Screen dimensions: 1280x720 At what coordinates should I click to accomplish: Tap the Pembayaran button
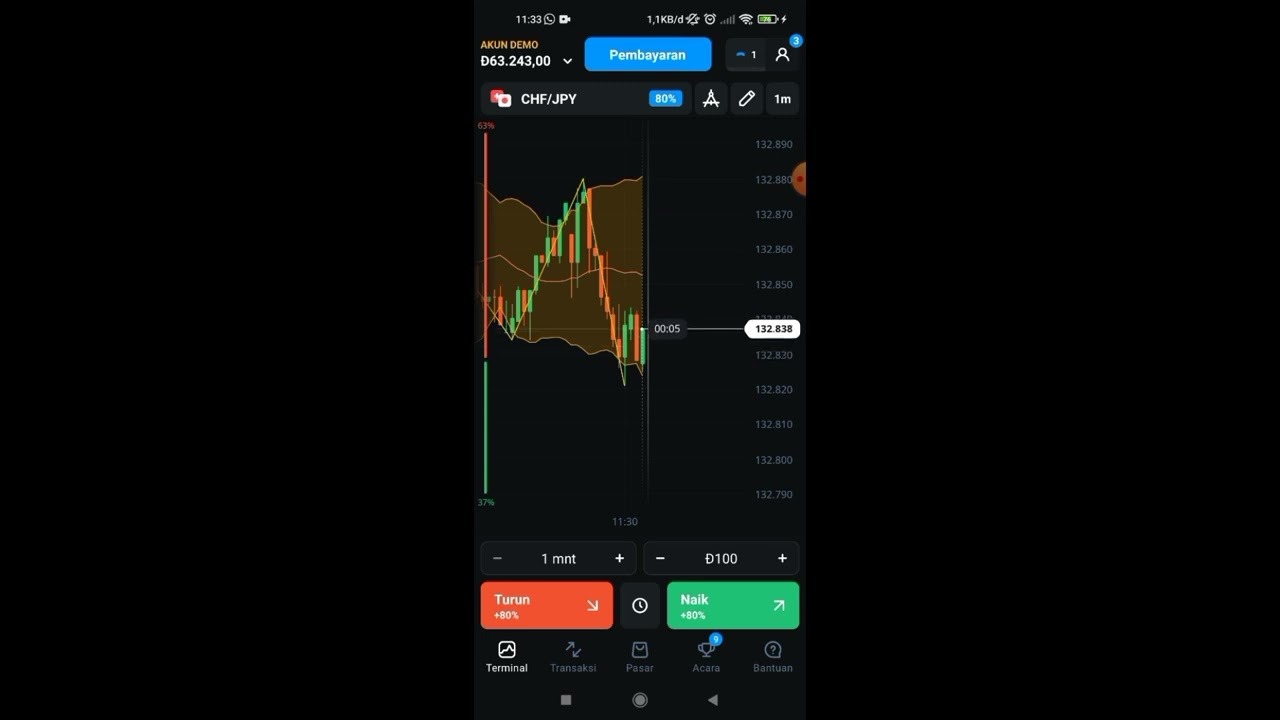647,55
